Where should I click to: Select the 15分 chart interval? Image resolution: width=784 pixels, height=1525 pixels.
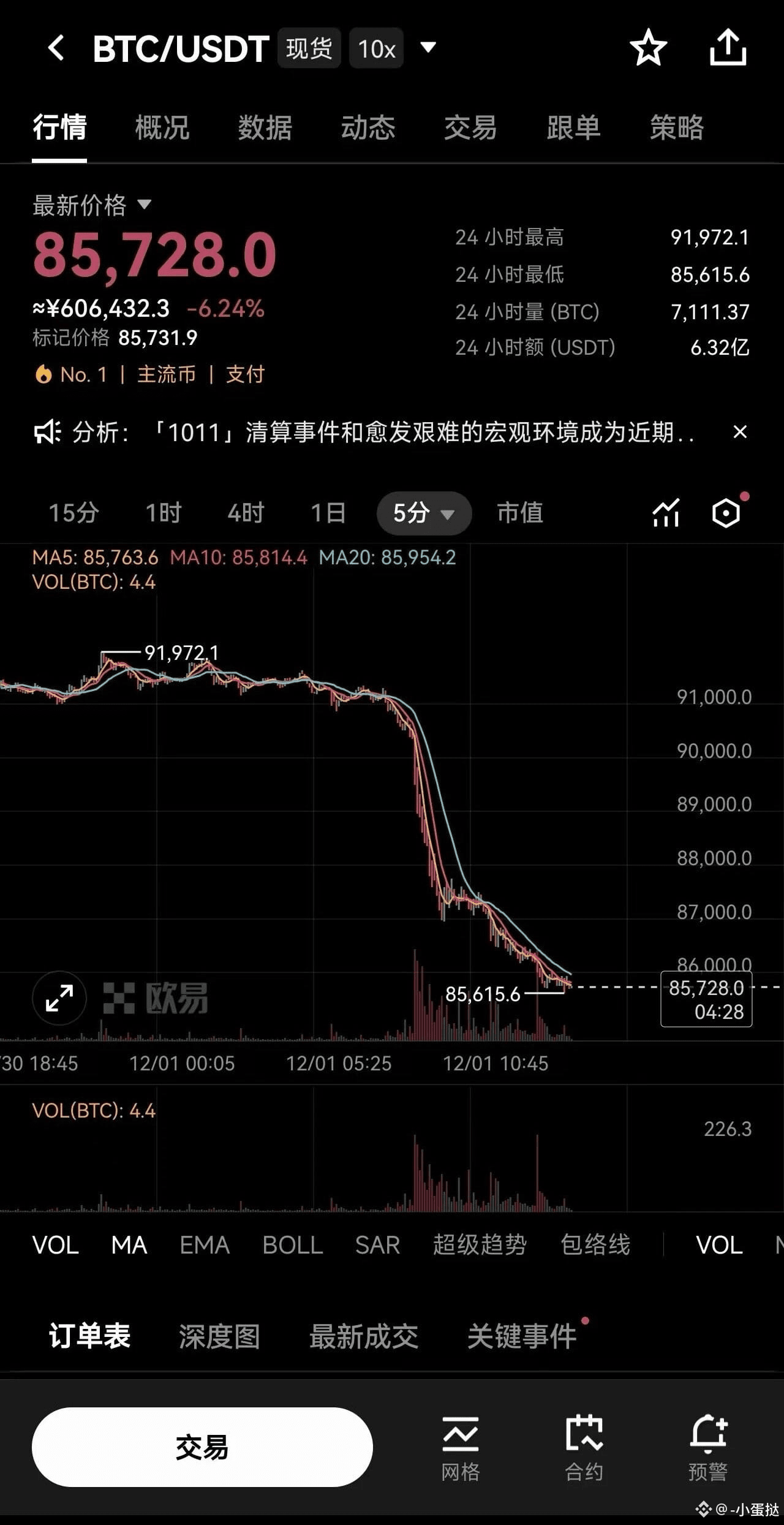click(x=73, y=513)
